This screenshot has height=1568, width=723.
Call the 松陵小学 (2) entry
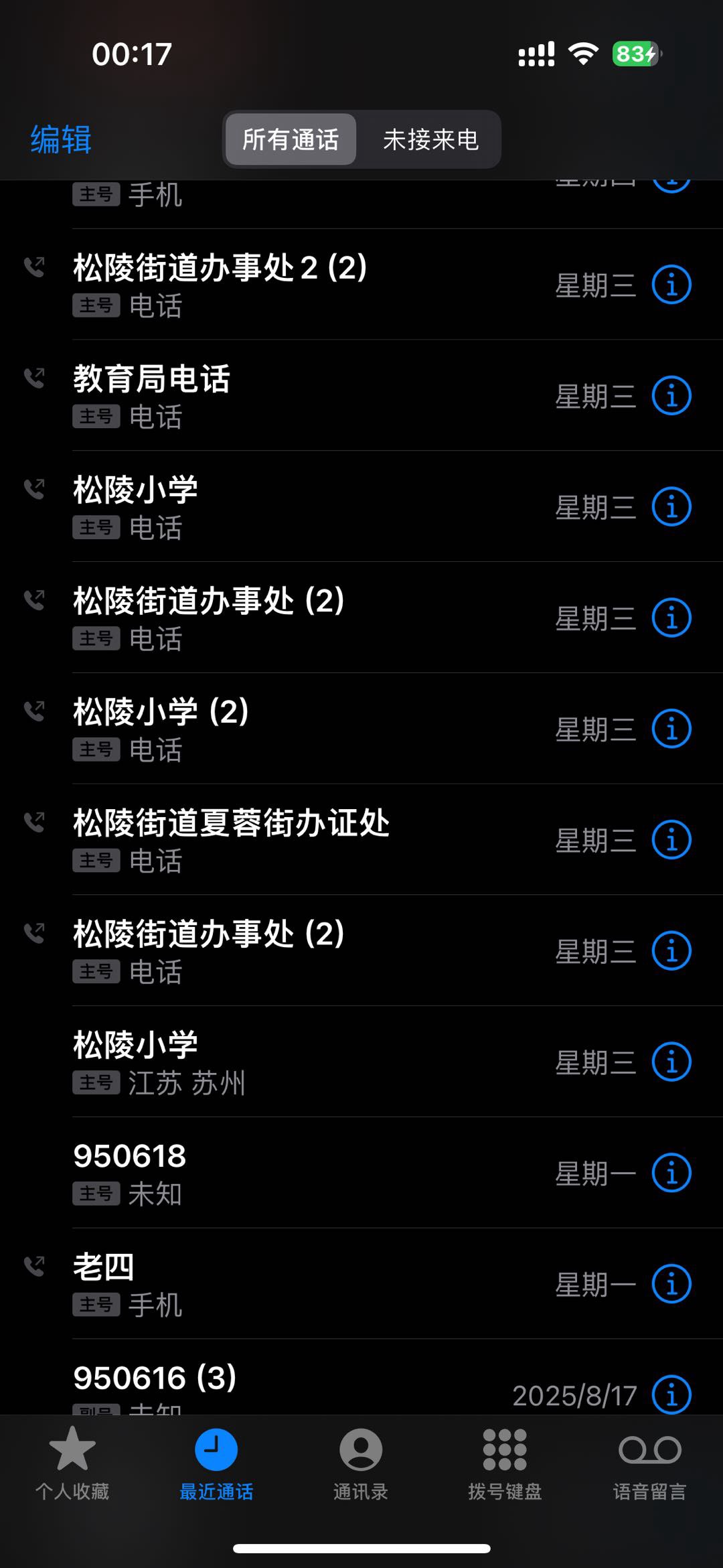tap(361, 729)
